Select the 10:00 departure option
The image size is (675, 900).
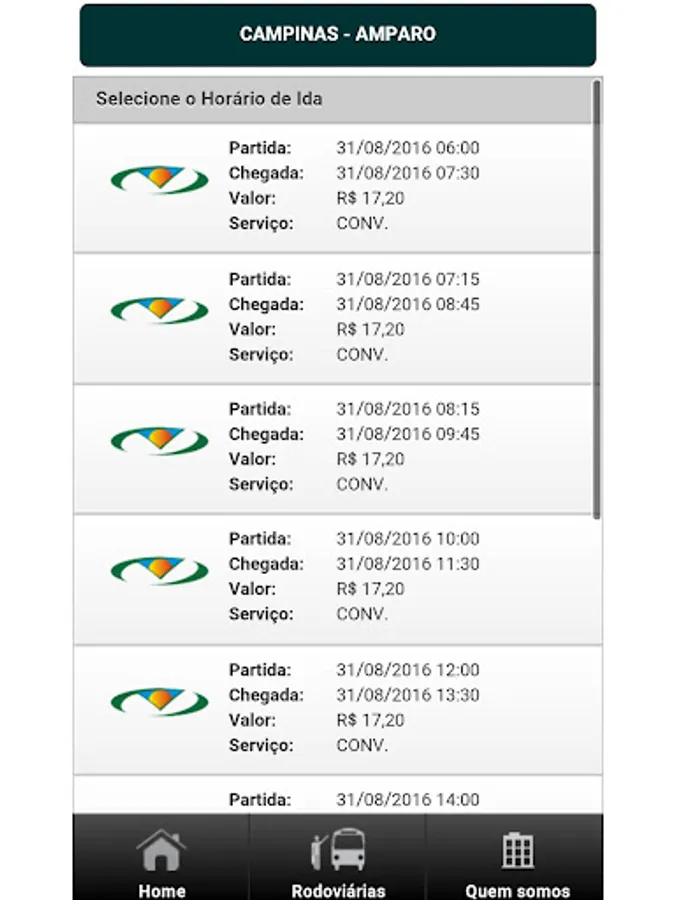[337, 578]
